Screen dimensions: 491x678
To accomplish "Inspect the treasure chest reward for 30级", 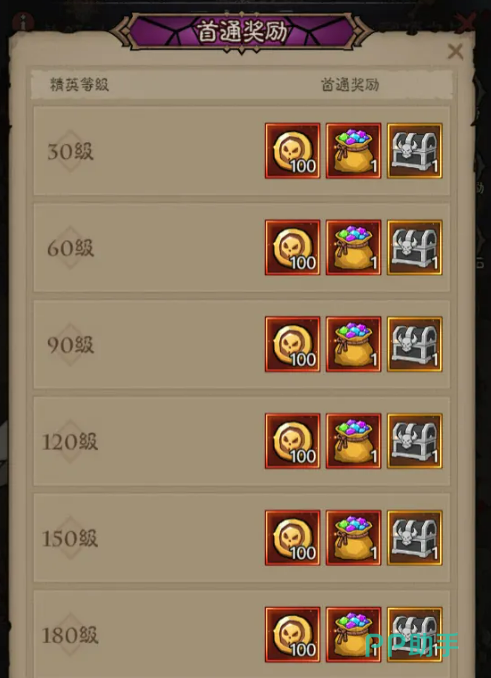I will 415,151.
